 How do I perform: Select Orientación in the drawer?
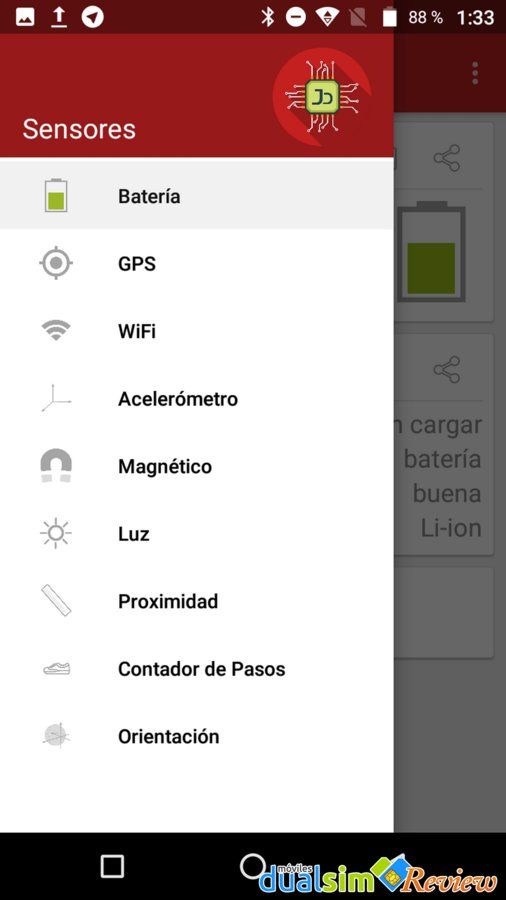point(197,736)
